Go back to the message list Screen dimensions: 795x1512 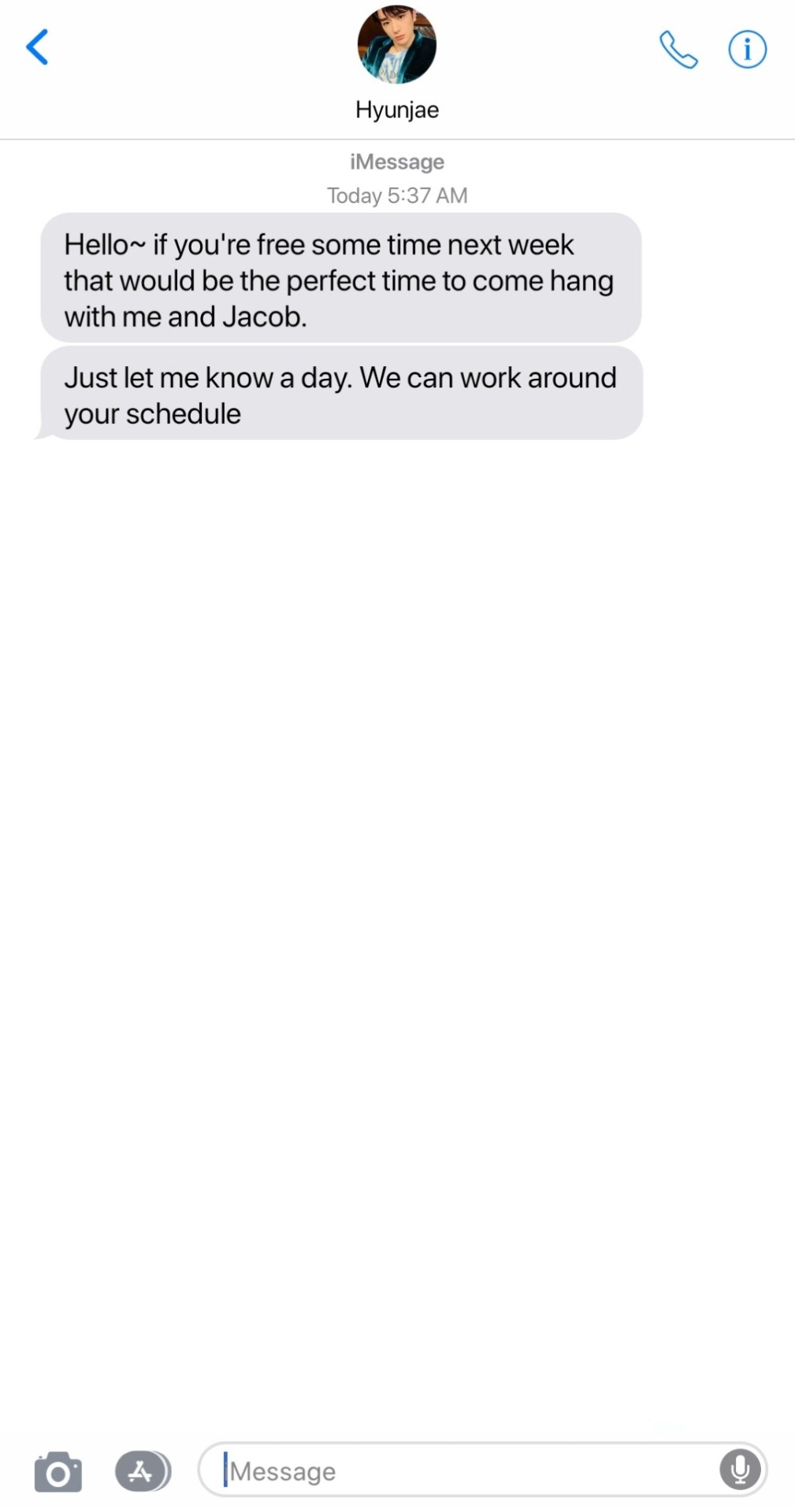coord(37,47)
